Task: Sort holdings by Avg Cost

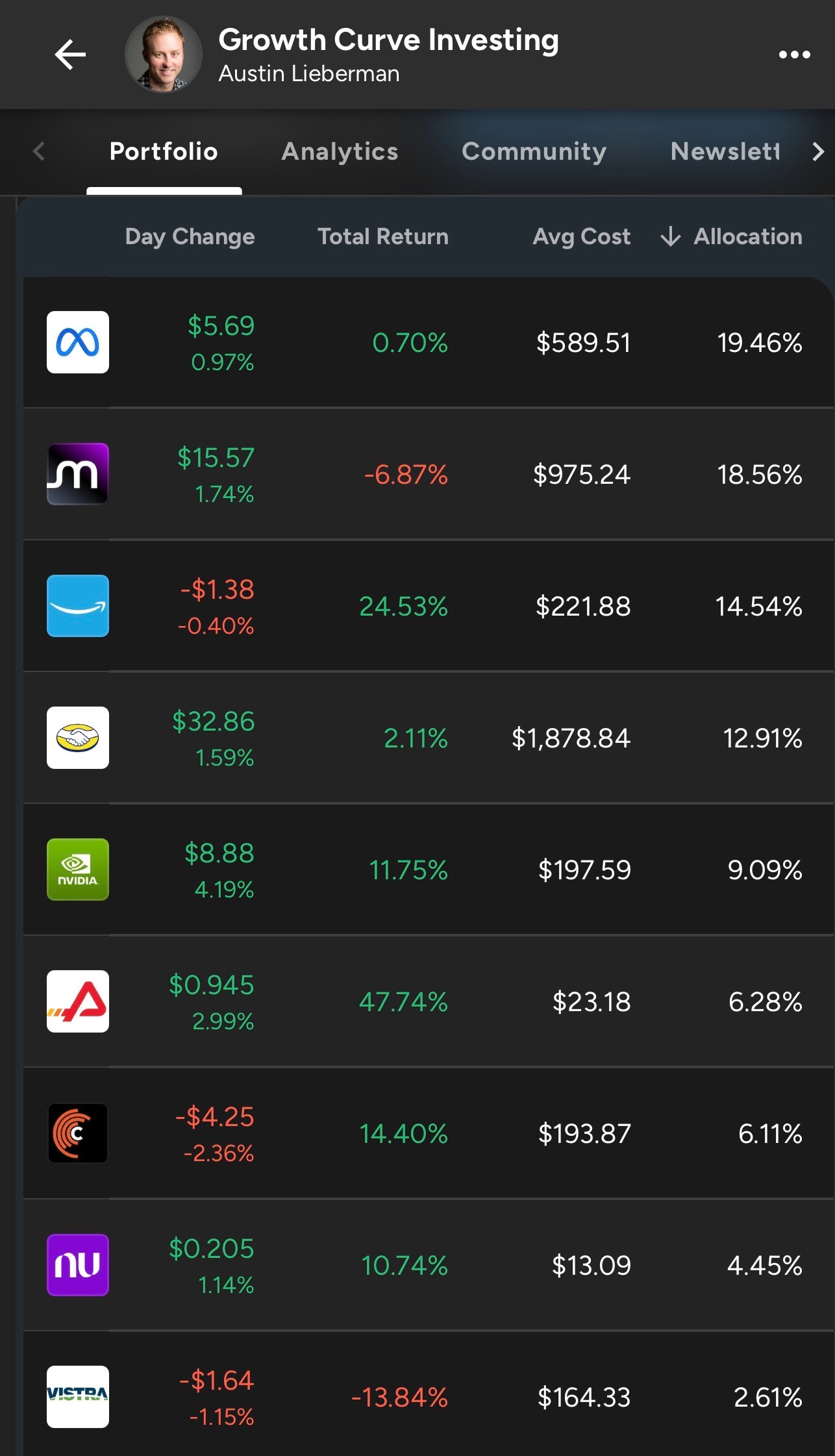Action: coord(581,236)
